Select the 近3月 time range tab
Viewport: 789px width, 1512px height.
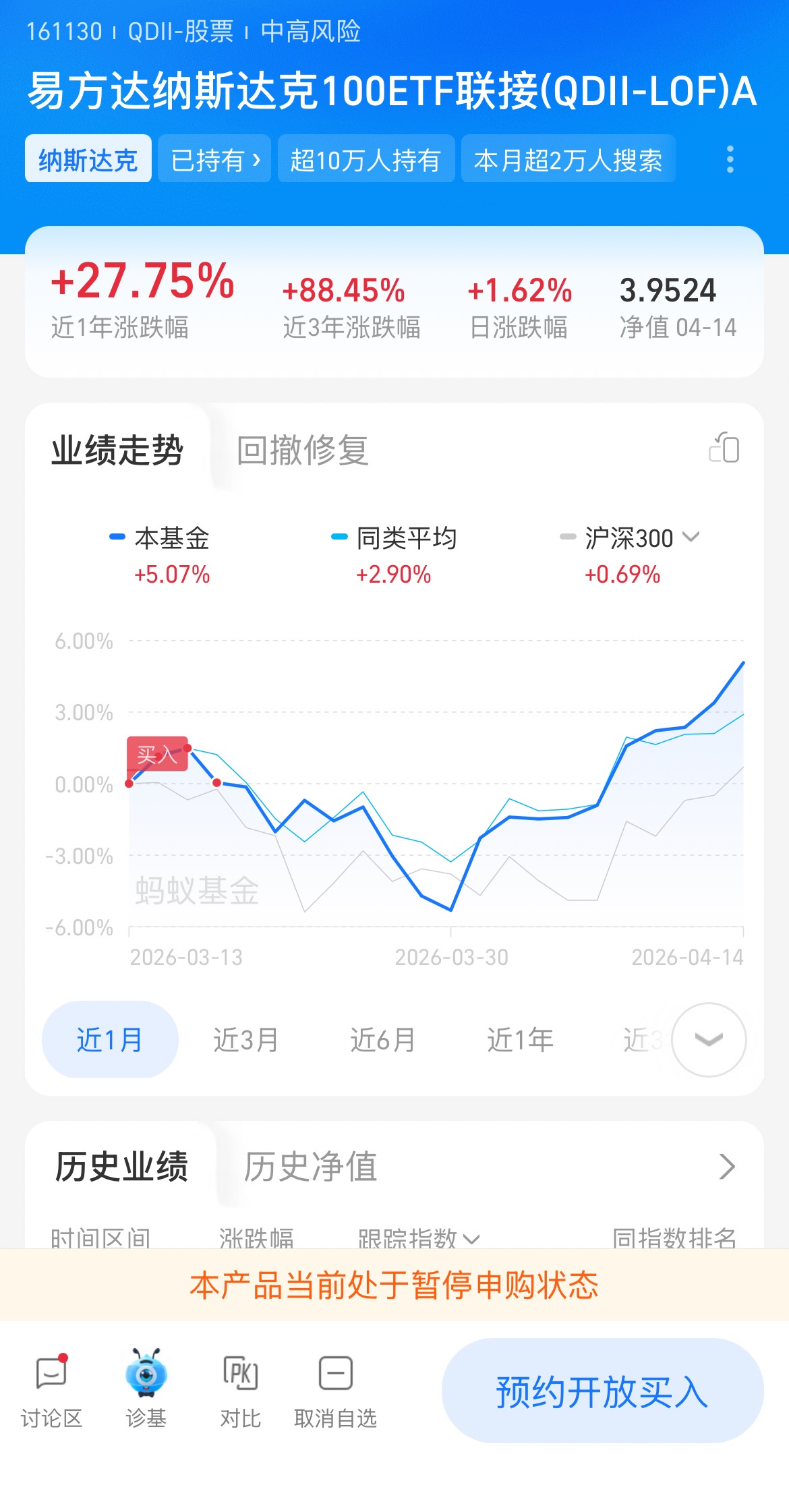244,1039
